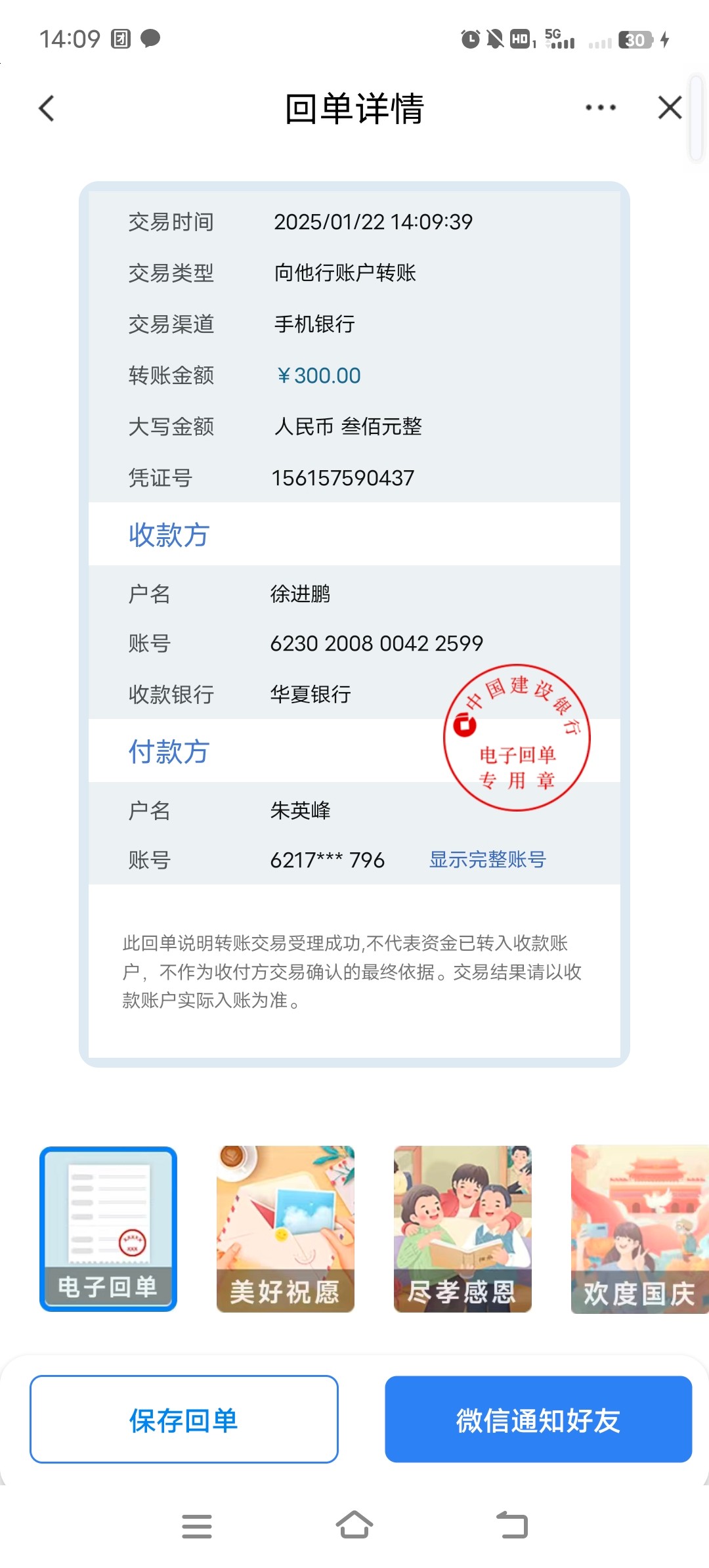Go to the system home screen
The image size is (709, 1568).
coord(354,1525)
